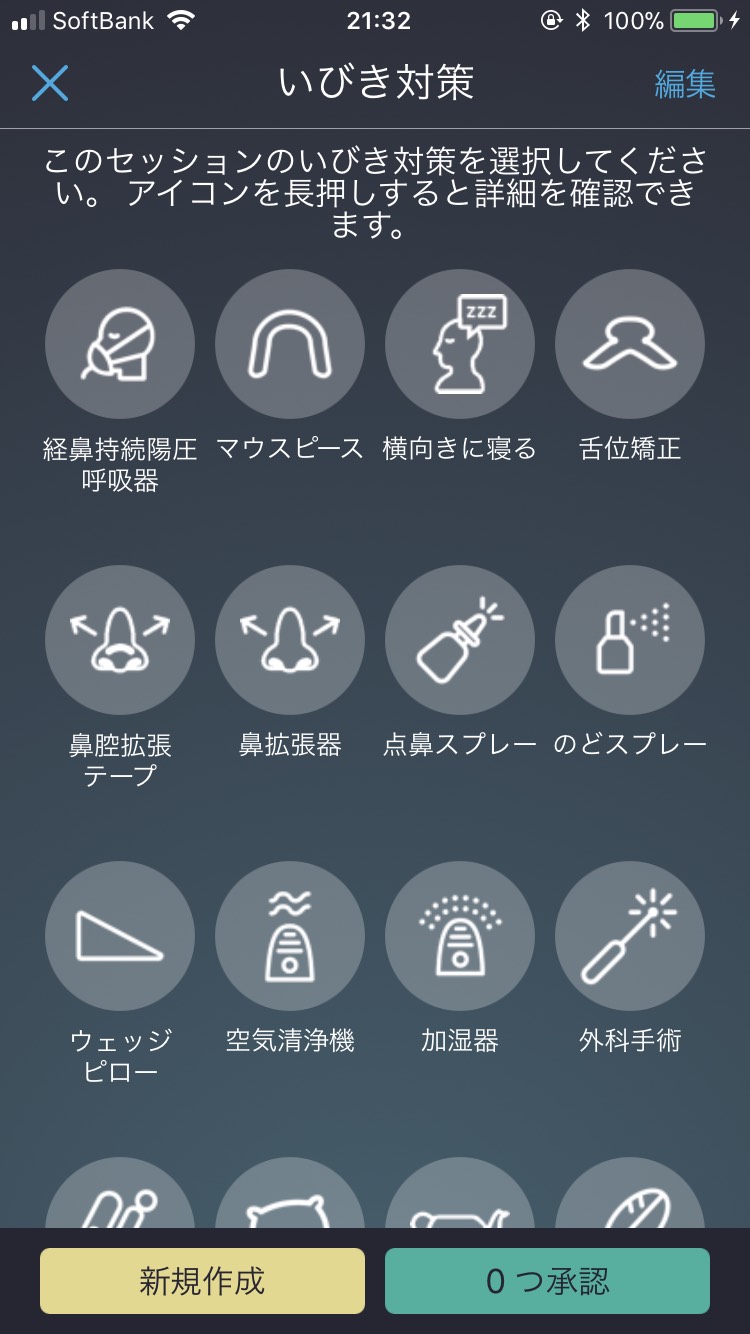750x1334 pixels.
Task: Select 鼻腔拡張テープ
Action: pos(120,640)
